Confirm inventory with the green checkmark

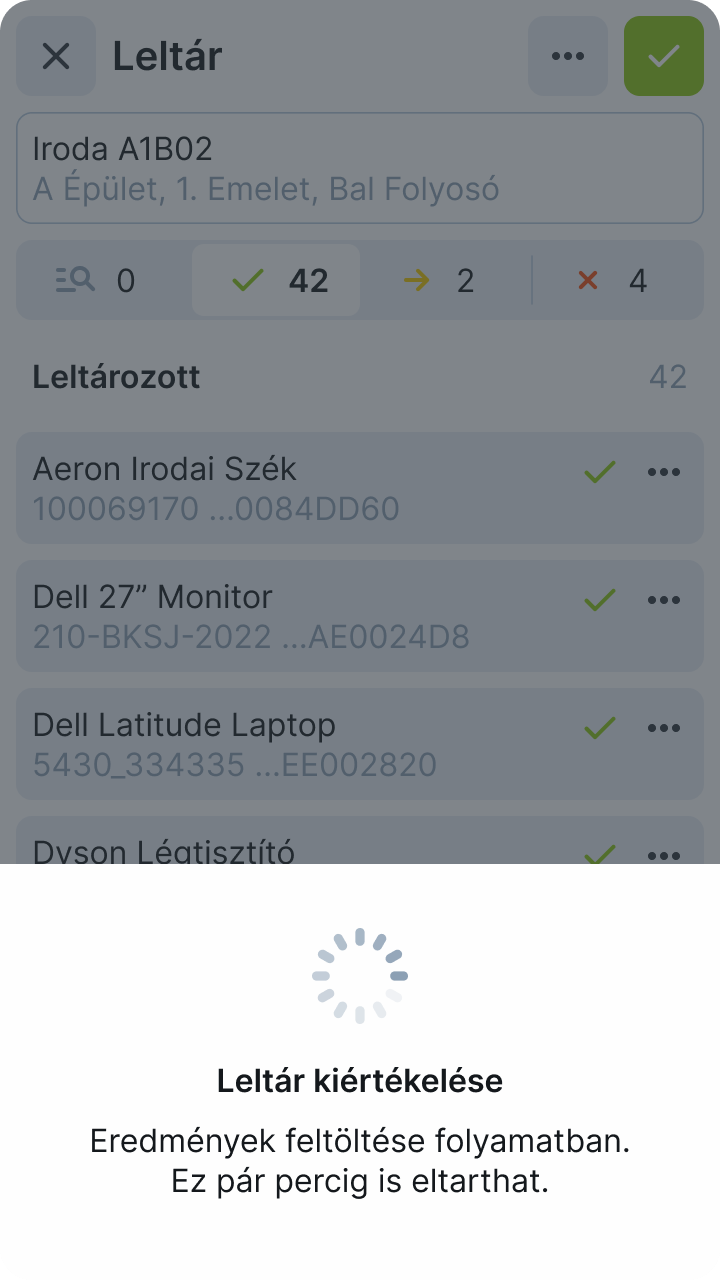pyautogui.click(x=664, y=56)
